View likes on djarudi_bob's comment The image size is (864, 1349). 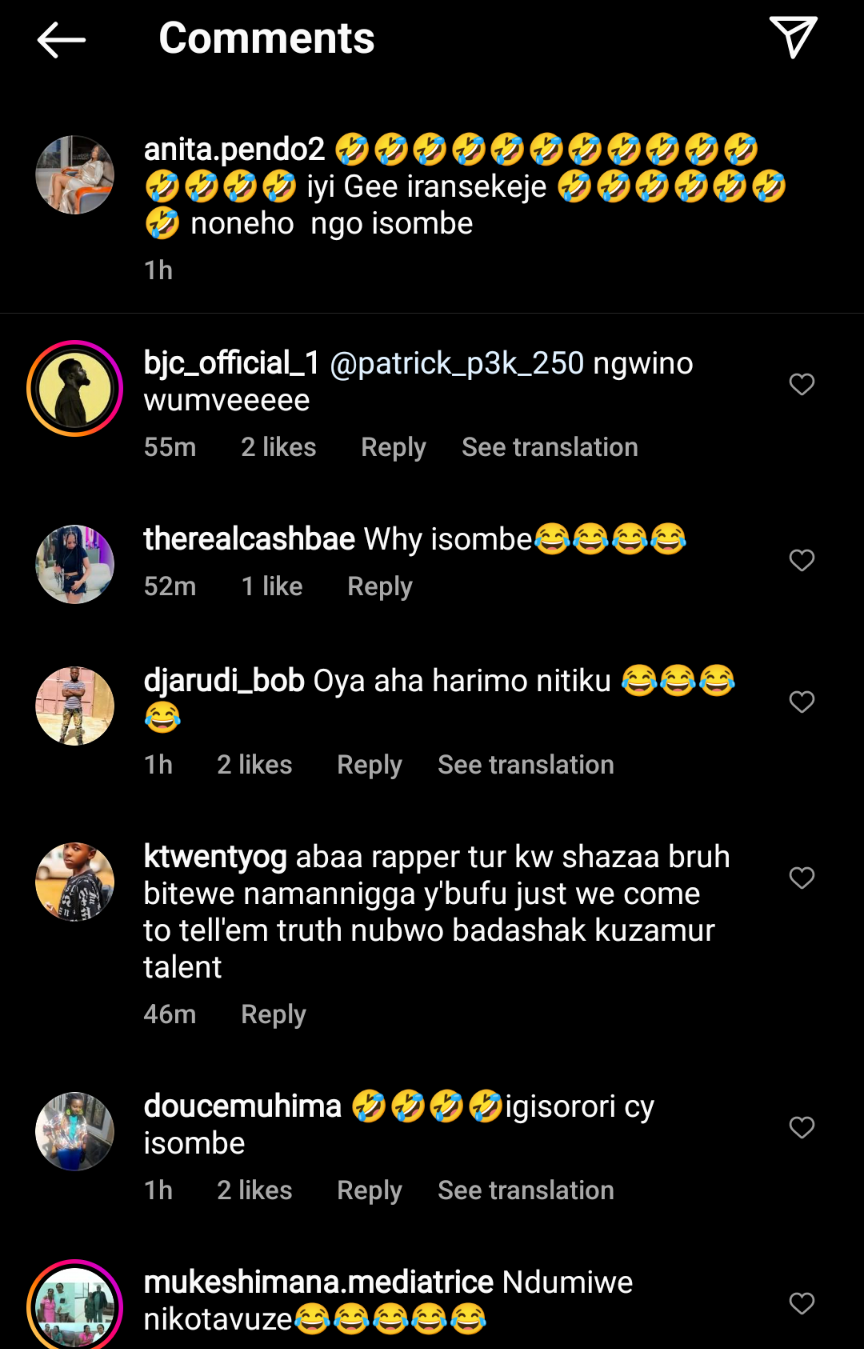coord(254,765)
